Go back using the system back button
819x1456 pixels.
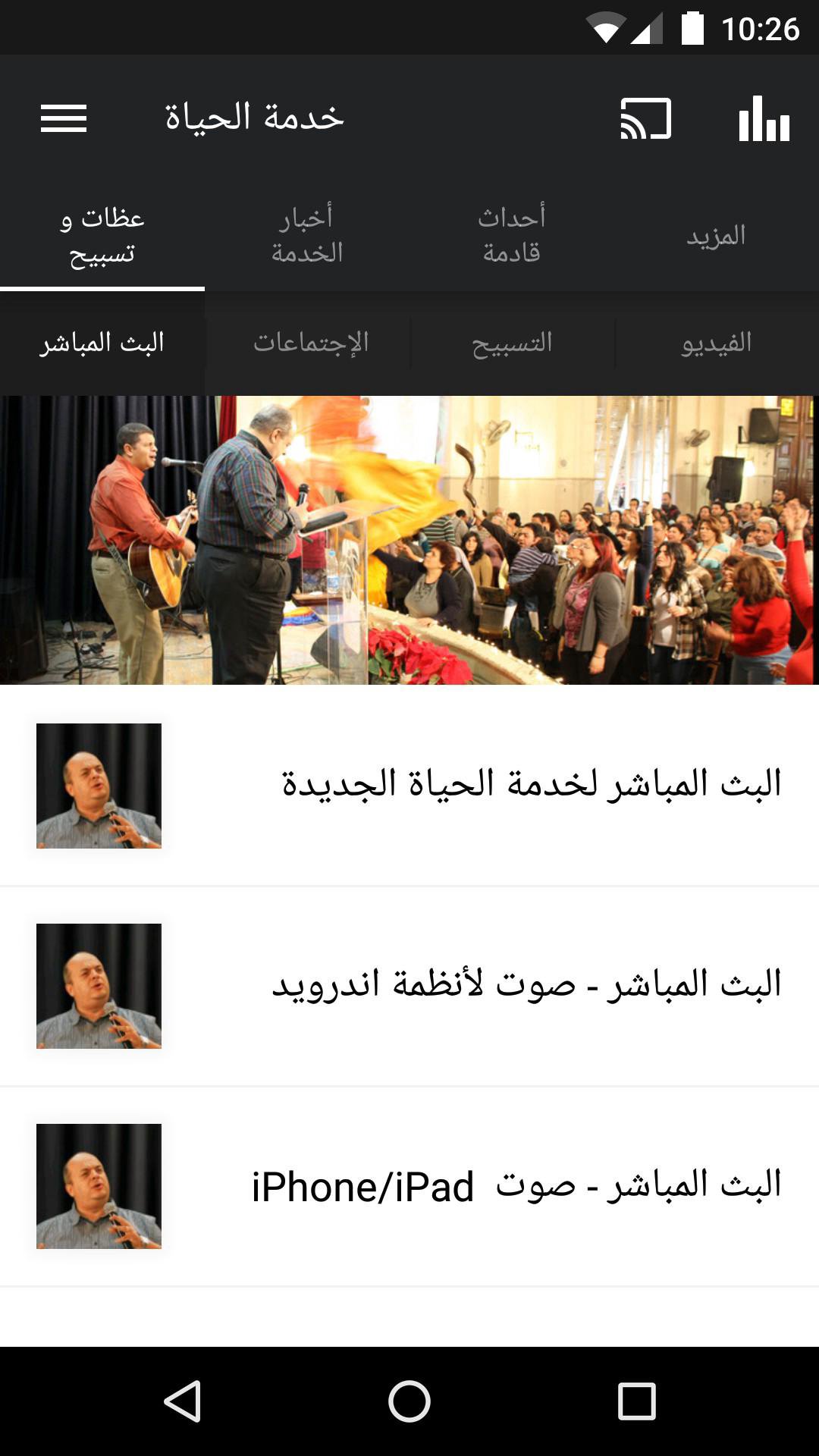(x=182, y=1401)
